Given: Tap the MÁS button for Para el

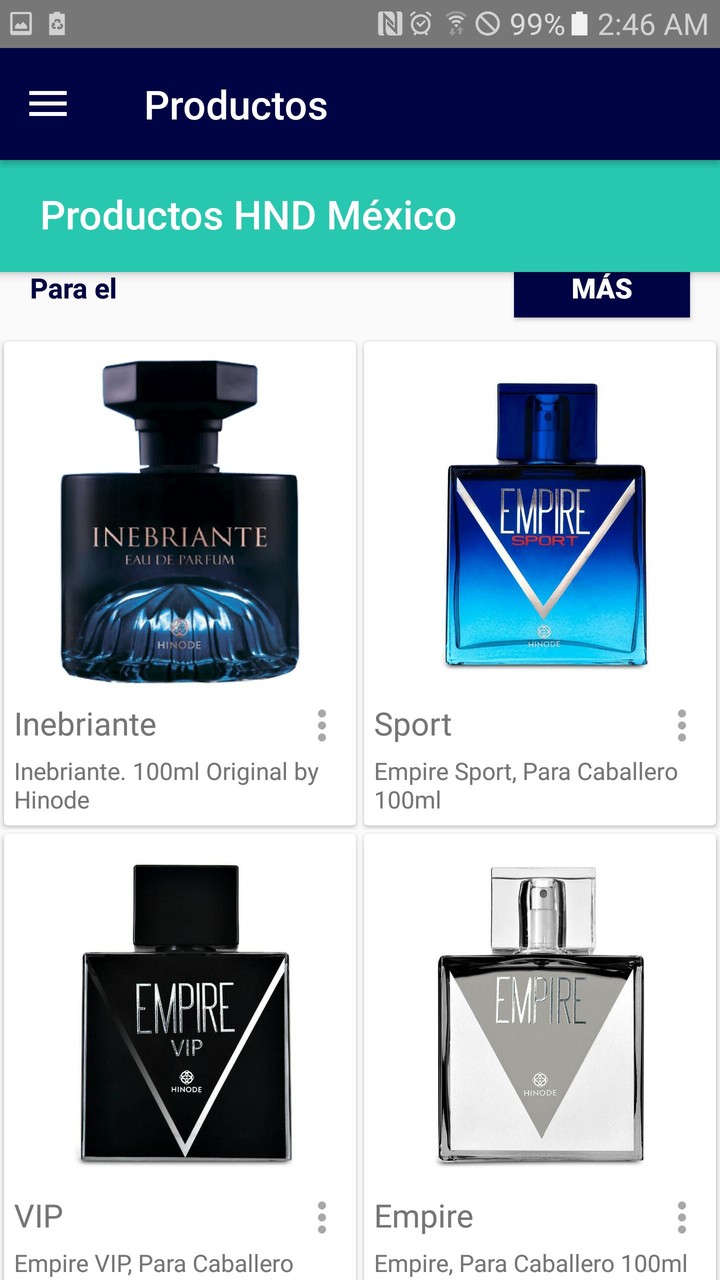Looking at the screenshot, I should [601, 290].
